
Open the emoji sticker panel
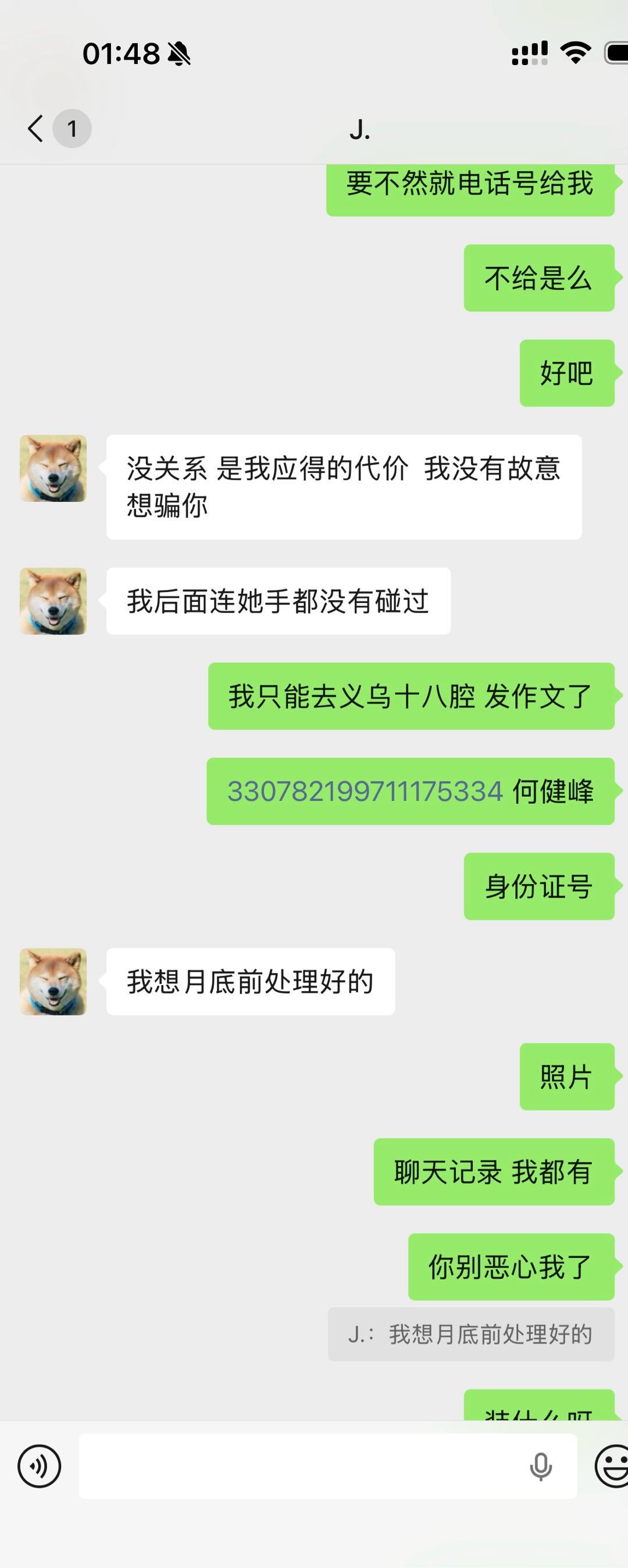612,1466
